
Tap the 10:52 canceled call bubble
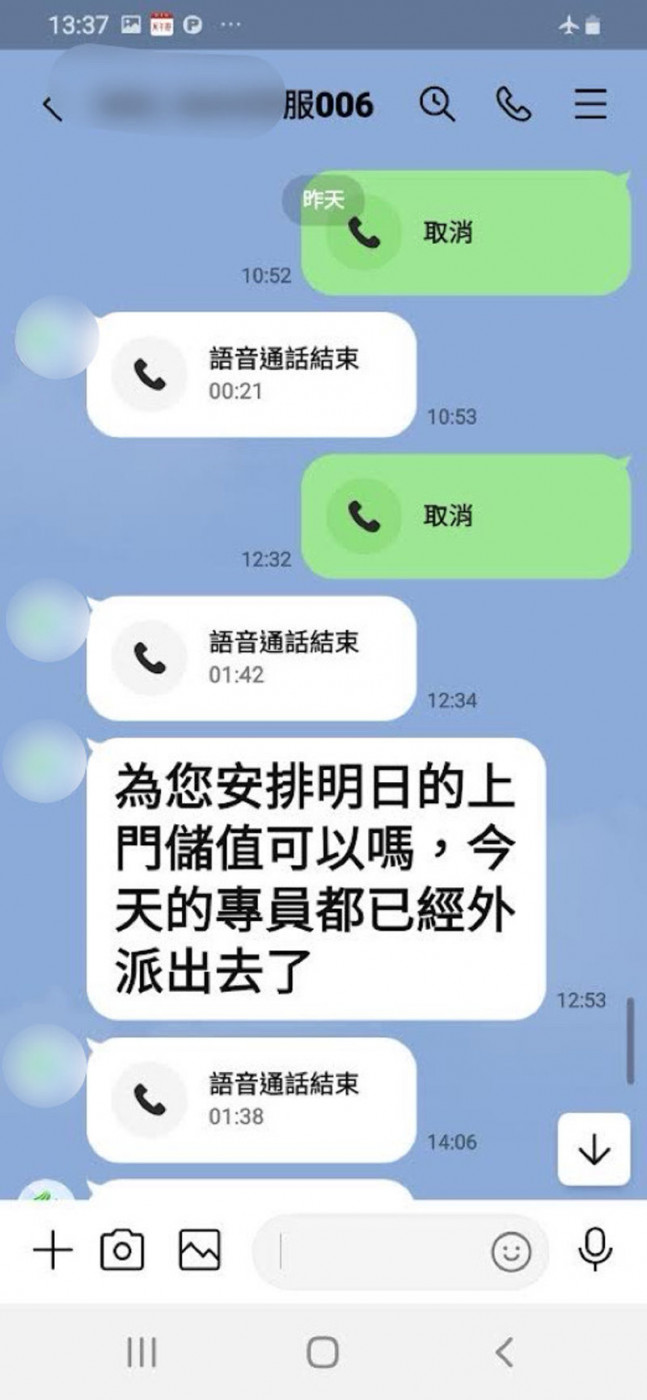pyautogui.click(x=466, y=232)
